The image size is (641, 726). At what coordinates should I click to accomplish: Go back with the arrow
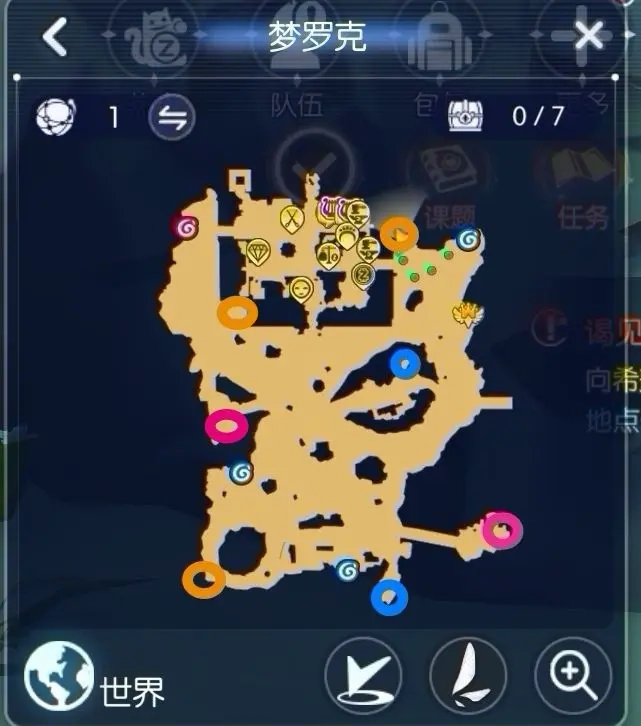click(x=55, y=38)
